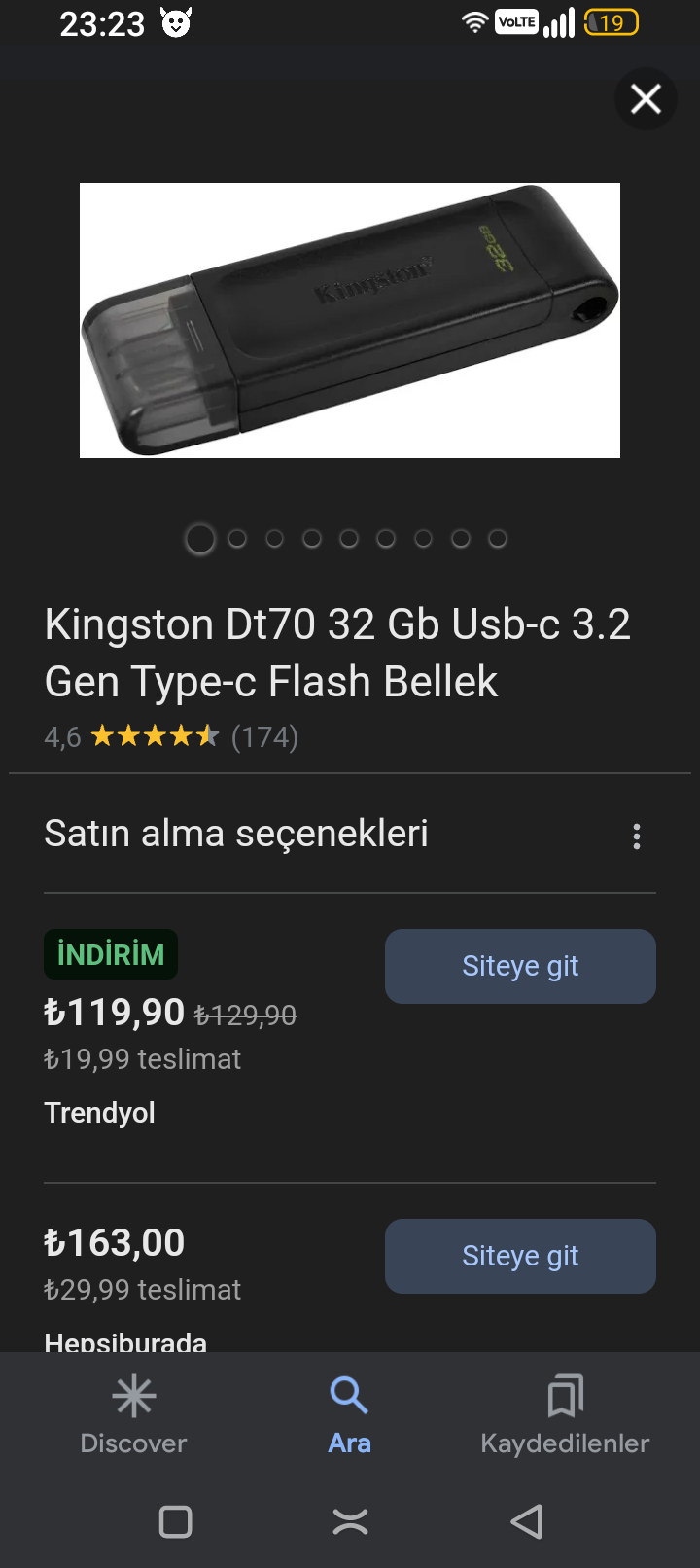This screenshot has height=1568, width=700.
Task: Open the options menu beside Satın alma seçenekleri
Action: (637, 837)
